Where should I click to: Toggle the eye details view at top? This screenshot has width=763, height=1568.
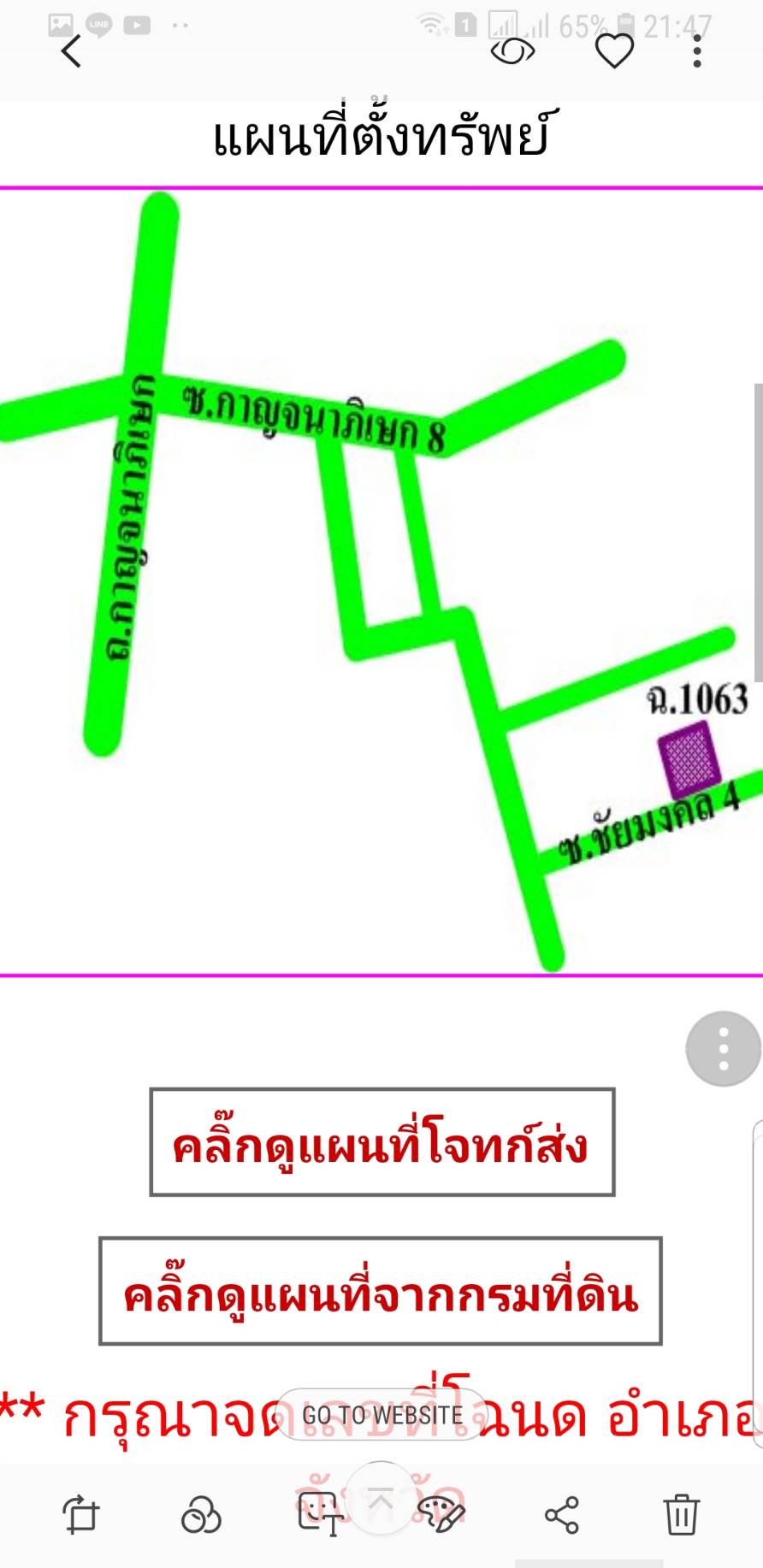(513, 52)
